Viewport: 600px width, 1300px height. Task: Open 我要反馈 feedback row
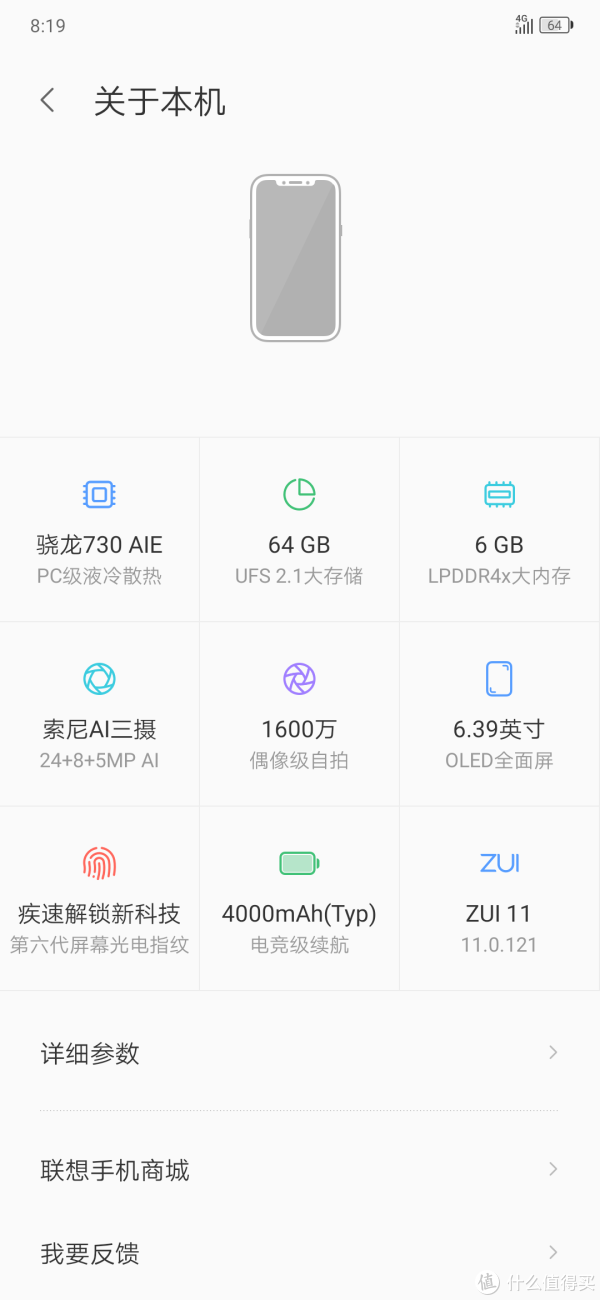[x=300, y=1253]
